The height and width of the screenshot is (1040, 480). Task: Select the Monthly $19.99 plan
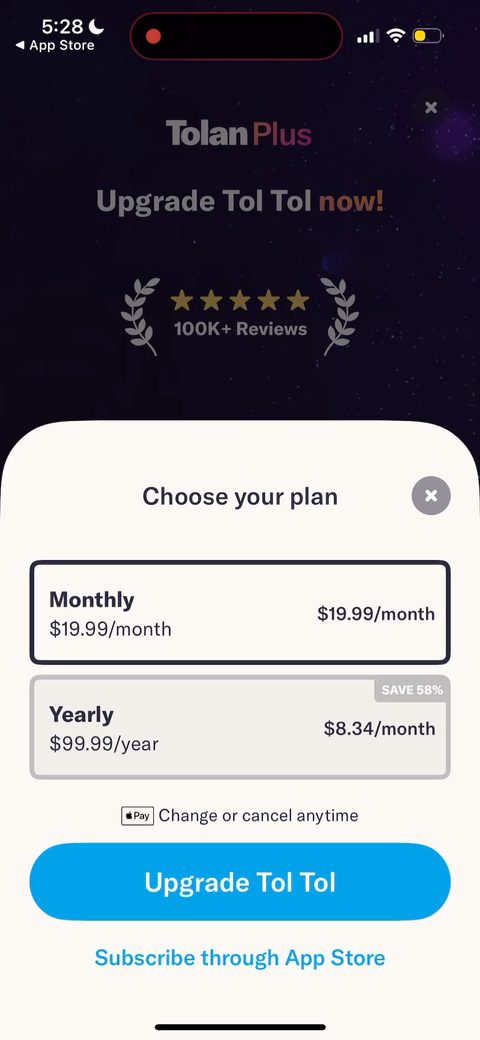pyautogui.click(x=240, y=612)
